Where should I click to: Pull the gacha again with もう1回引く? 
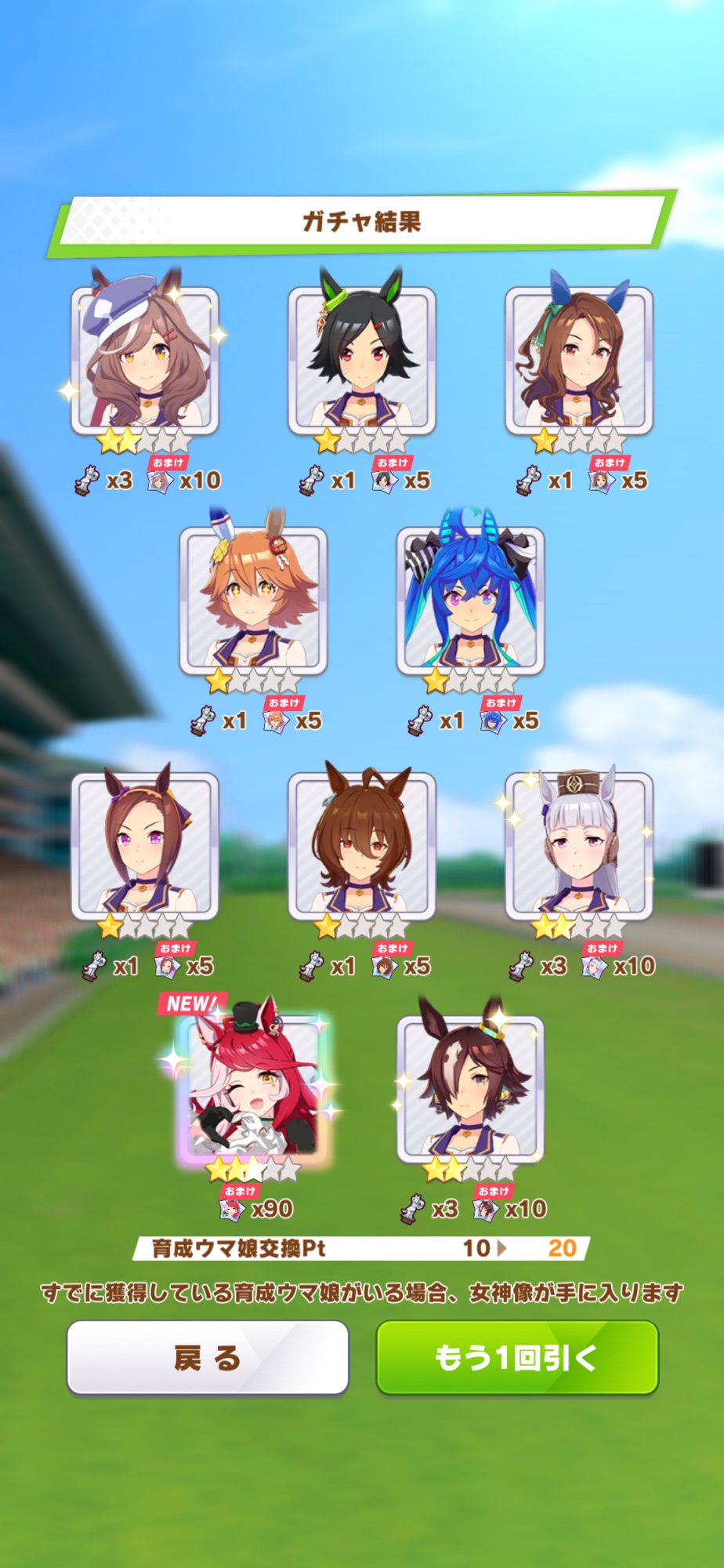(516, 1357)
